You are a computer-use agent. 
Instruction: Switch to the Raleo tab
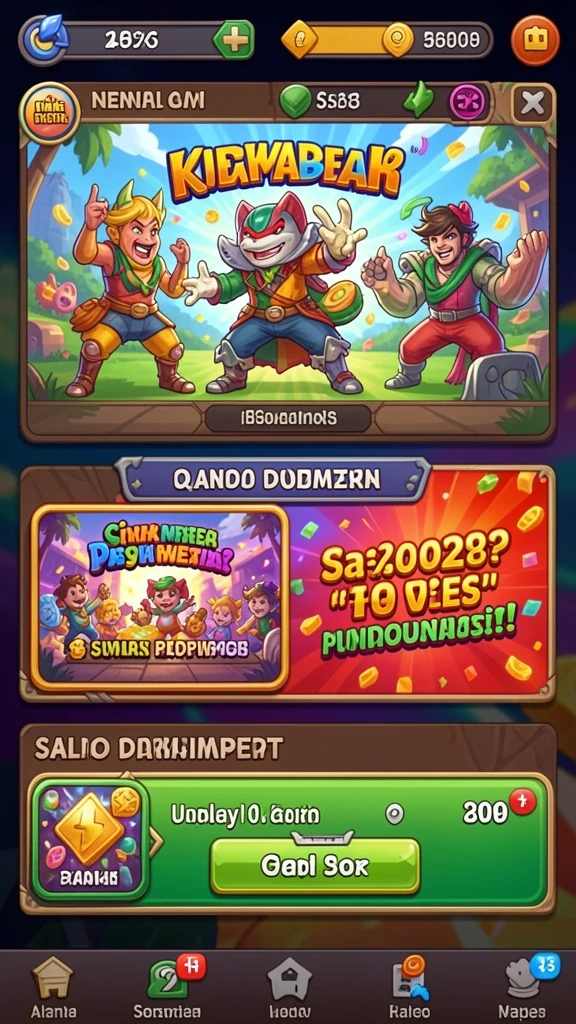tap(409, 988)
